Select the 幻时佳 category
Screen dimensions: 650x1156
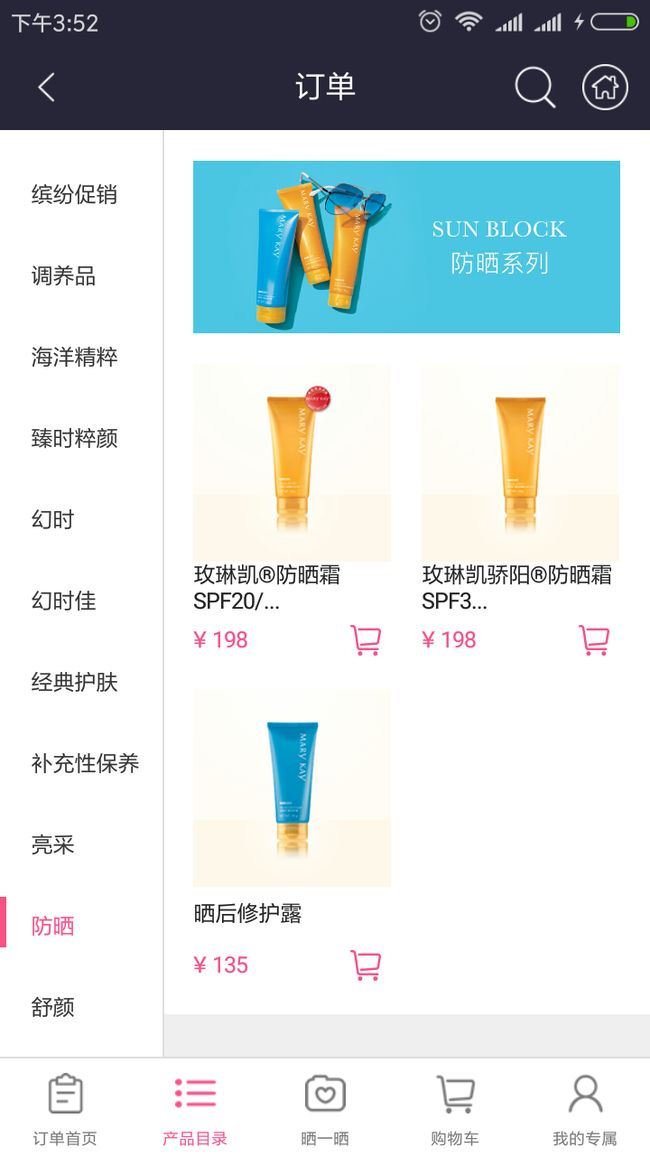63,601
